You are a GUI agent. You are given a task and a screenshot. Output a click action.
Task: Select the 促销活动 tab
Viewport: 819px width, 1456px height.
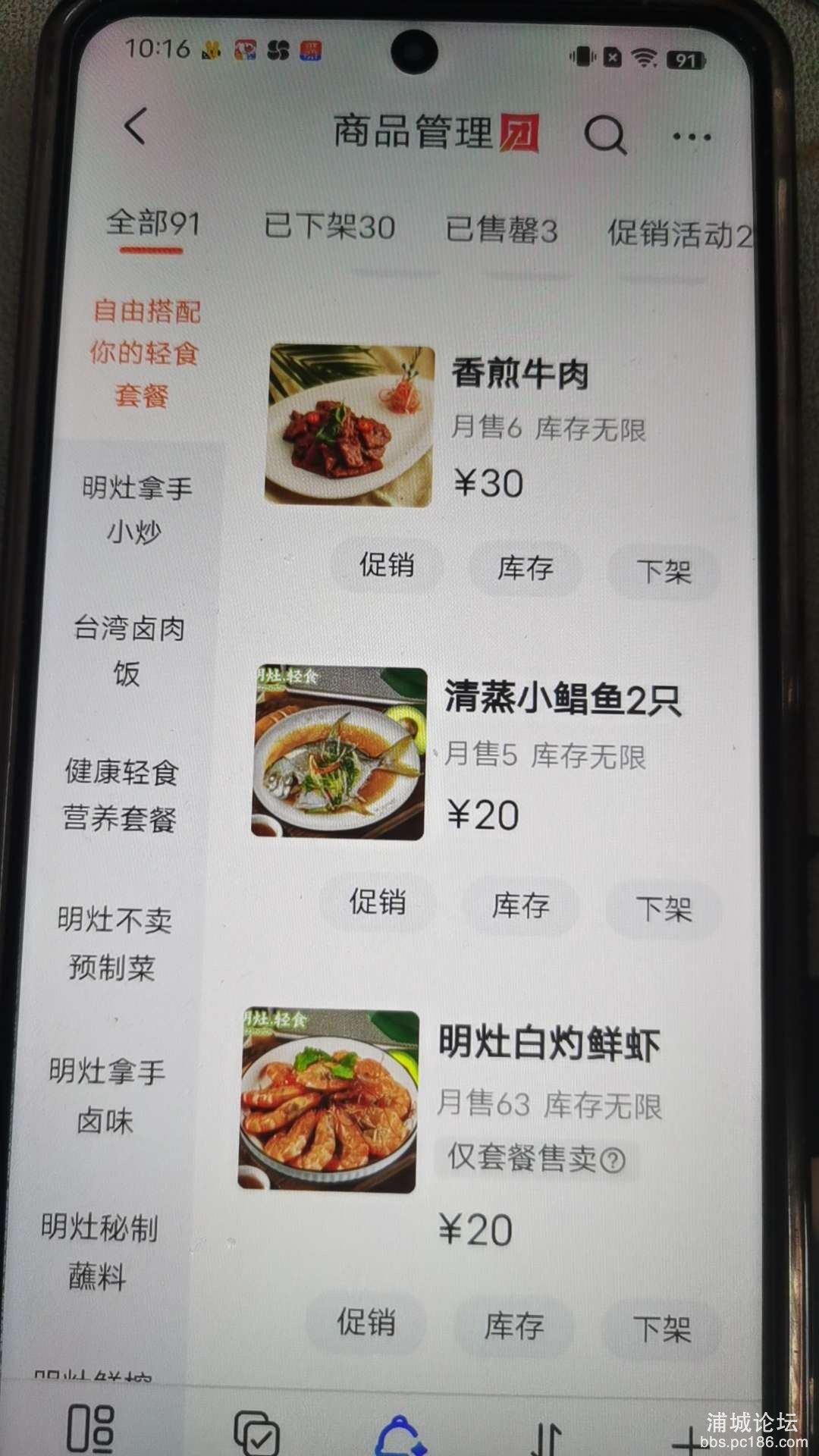click(677, 234)
